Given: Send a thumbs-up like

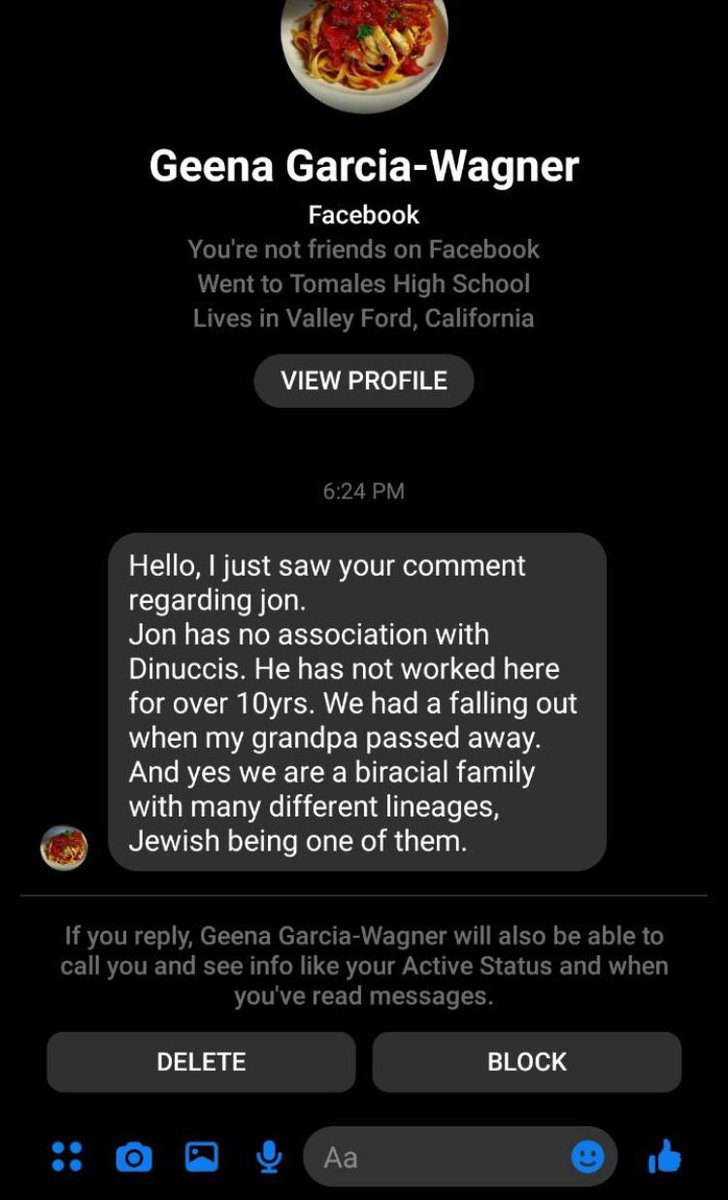Looking at the screenshot, I should pyautogui.click(x=665, y=1157).
